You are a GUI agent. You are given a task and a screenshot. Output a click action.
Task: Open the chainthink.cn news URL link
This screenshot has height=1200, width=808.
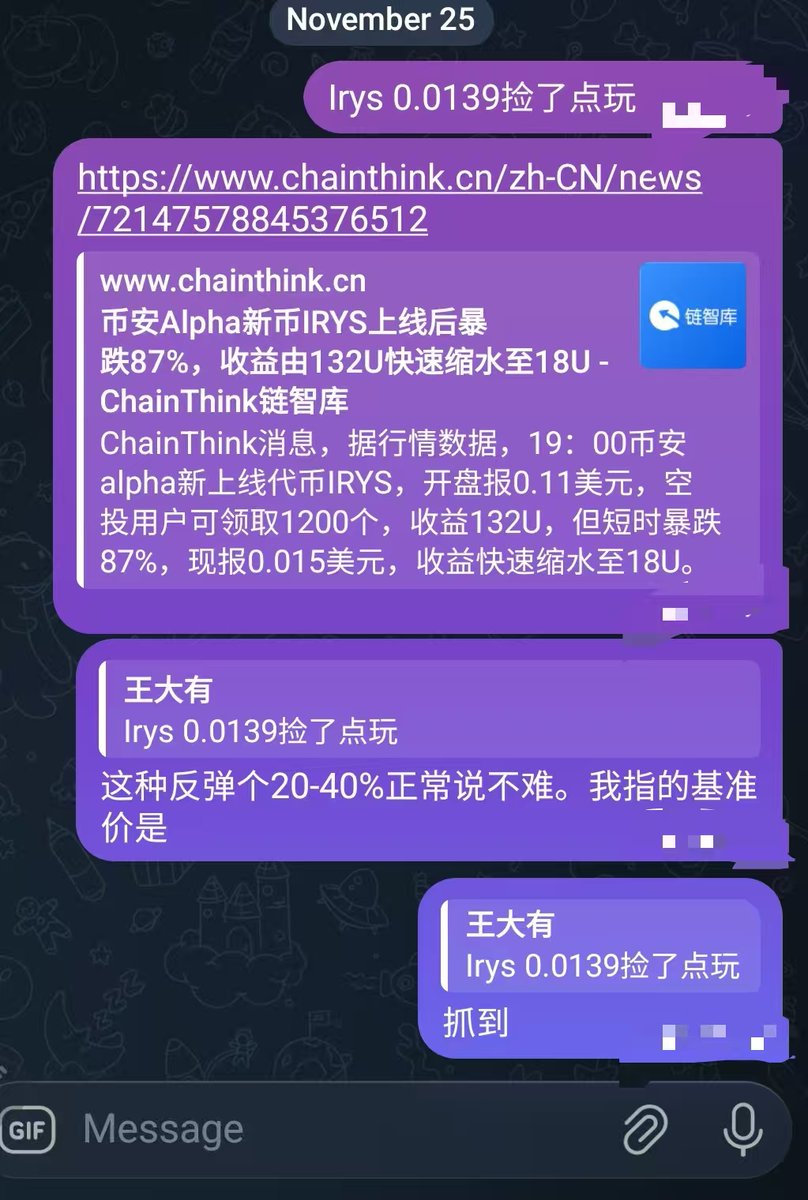point(390,198)
